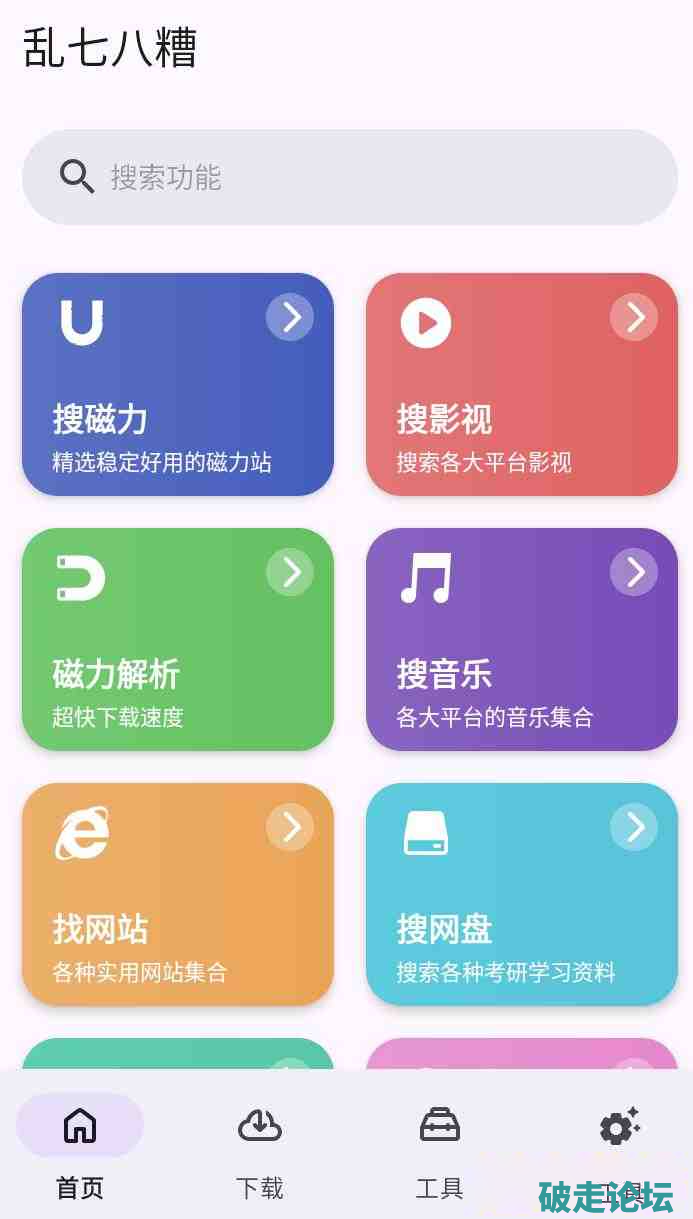
Task: Select the 磁力解析 card
Action: pyautogui.click(x=178, y=640)
